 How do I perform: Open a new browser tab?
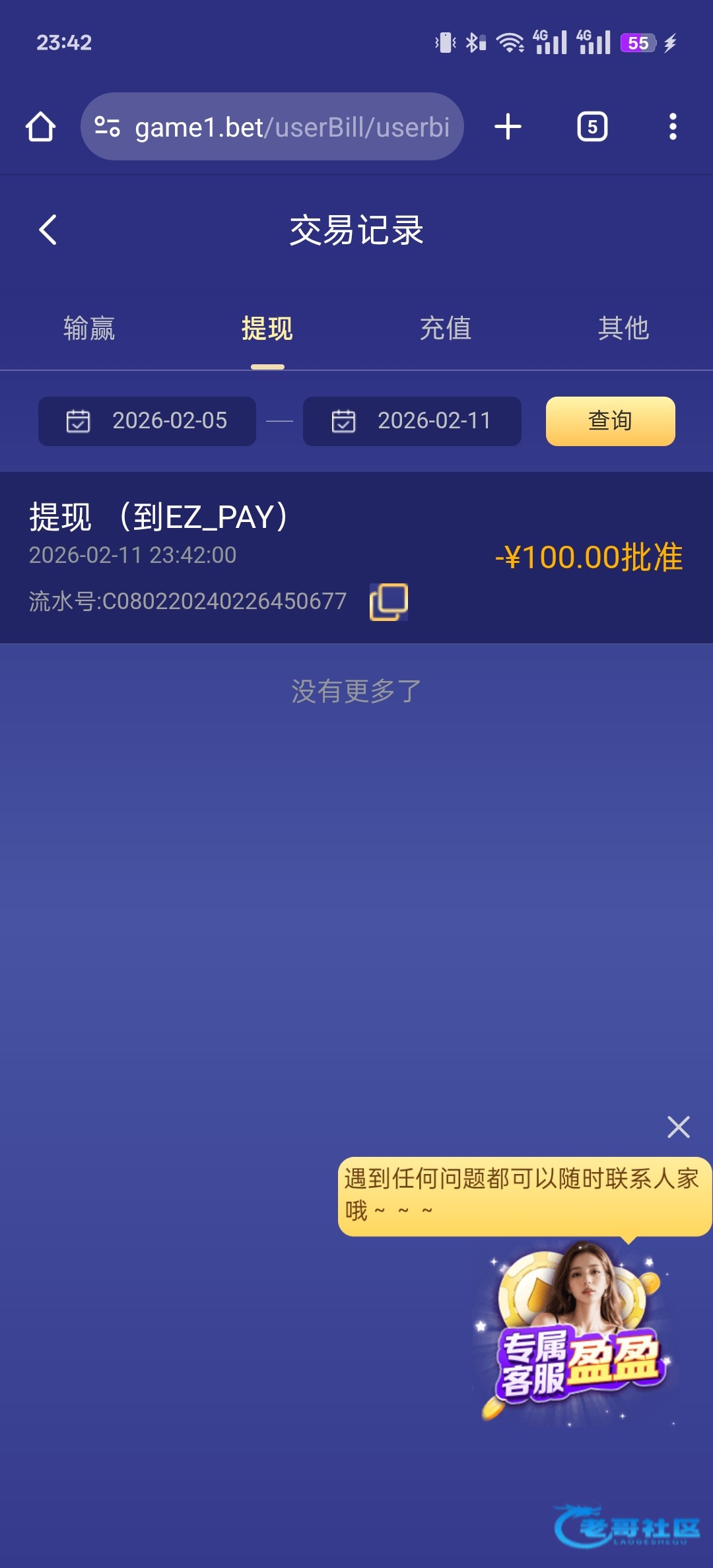click(508, 127)
